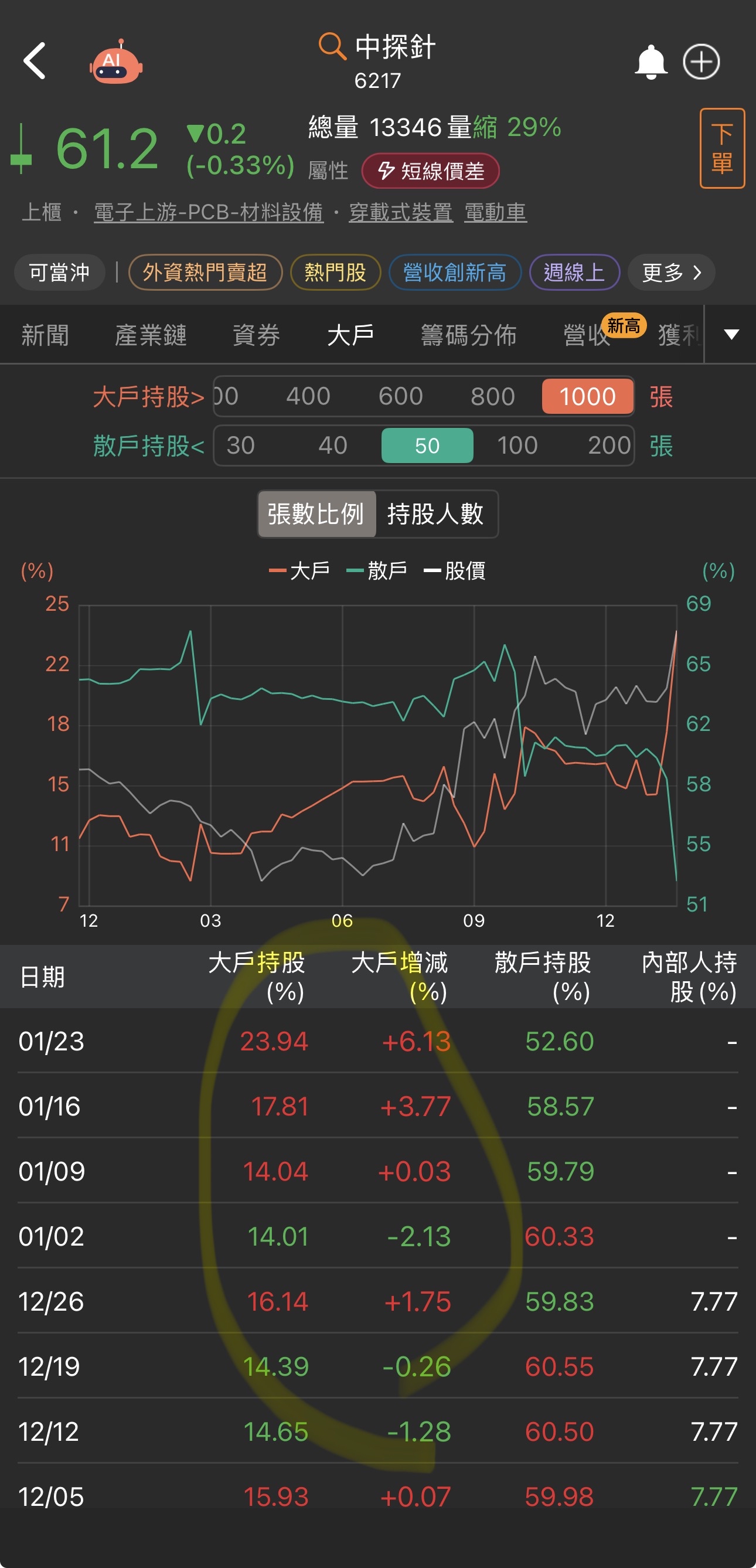Select 50 on the 散戶持股 slider

(427, 445)
